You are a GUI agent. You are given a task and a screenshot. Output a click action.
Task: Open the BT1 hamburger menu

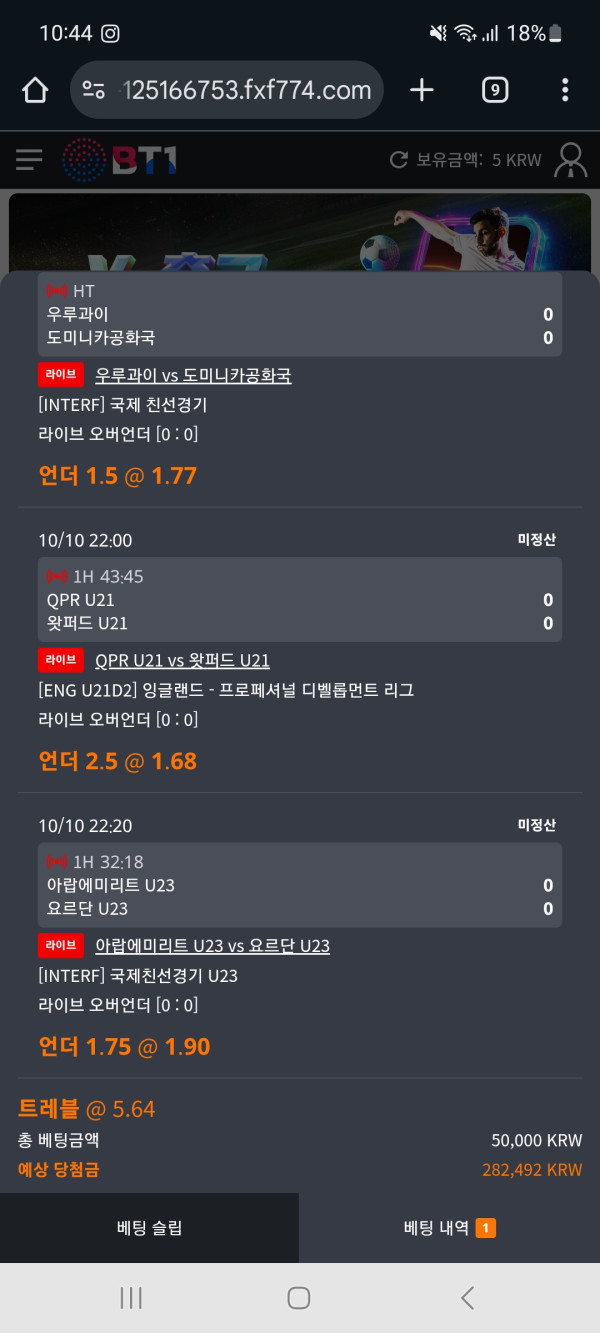[29, 159]
